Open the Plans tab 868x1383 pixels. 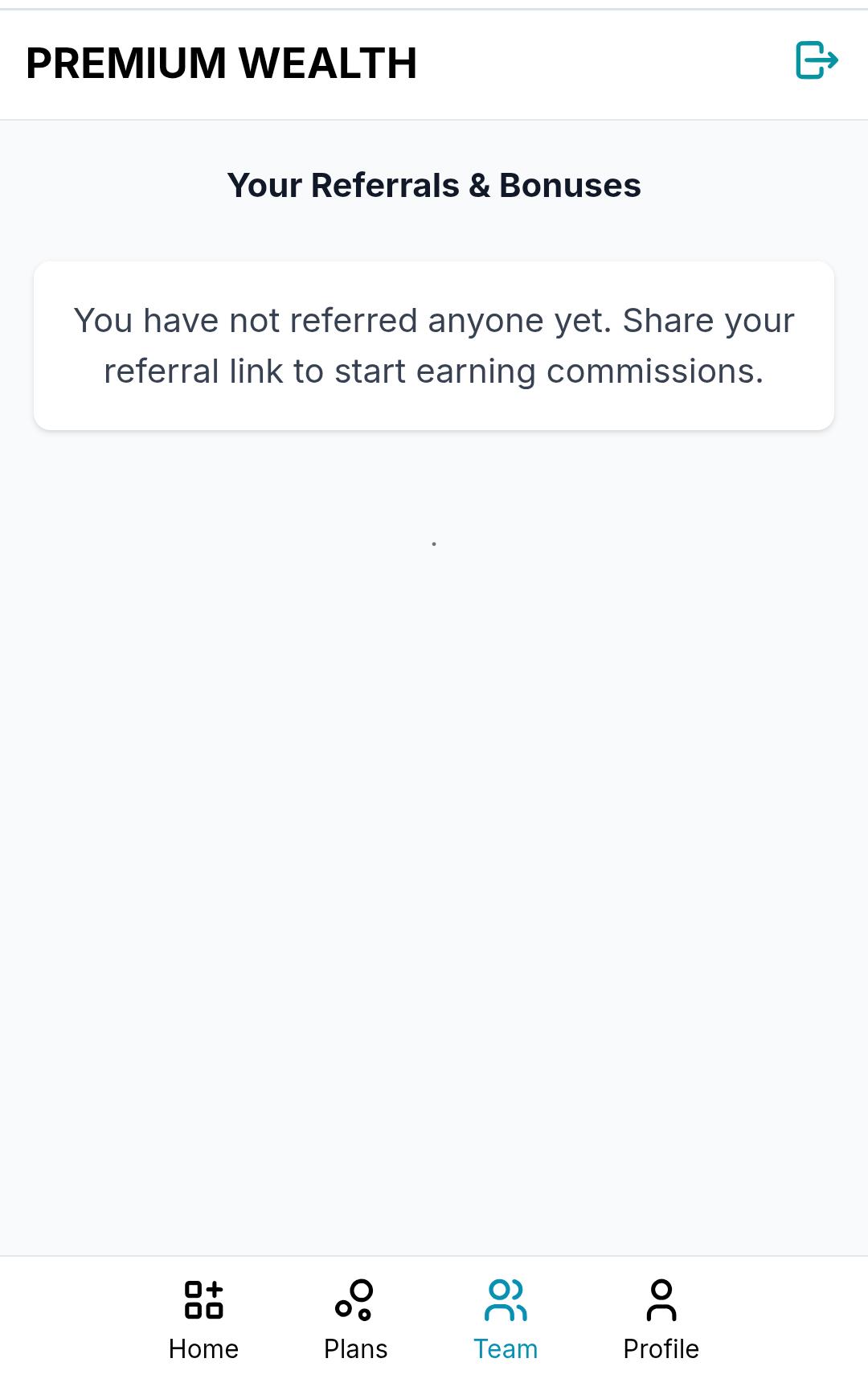coord(355,1319)
